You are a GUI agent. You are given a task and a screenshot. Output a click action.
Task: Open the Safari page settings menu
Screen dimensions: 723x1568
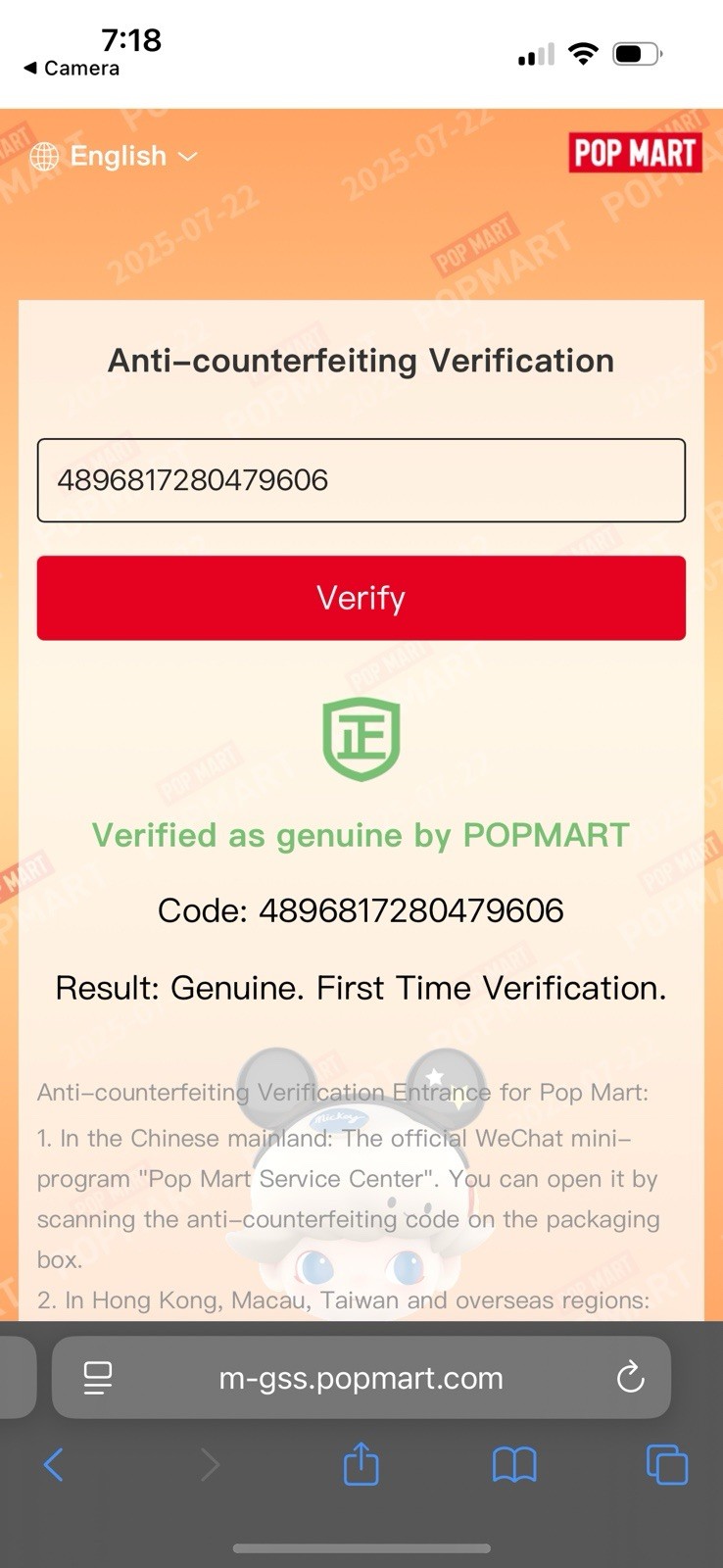[x=98, y=1378]
